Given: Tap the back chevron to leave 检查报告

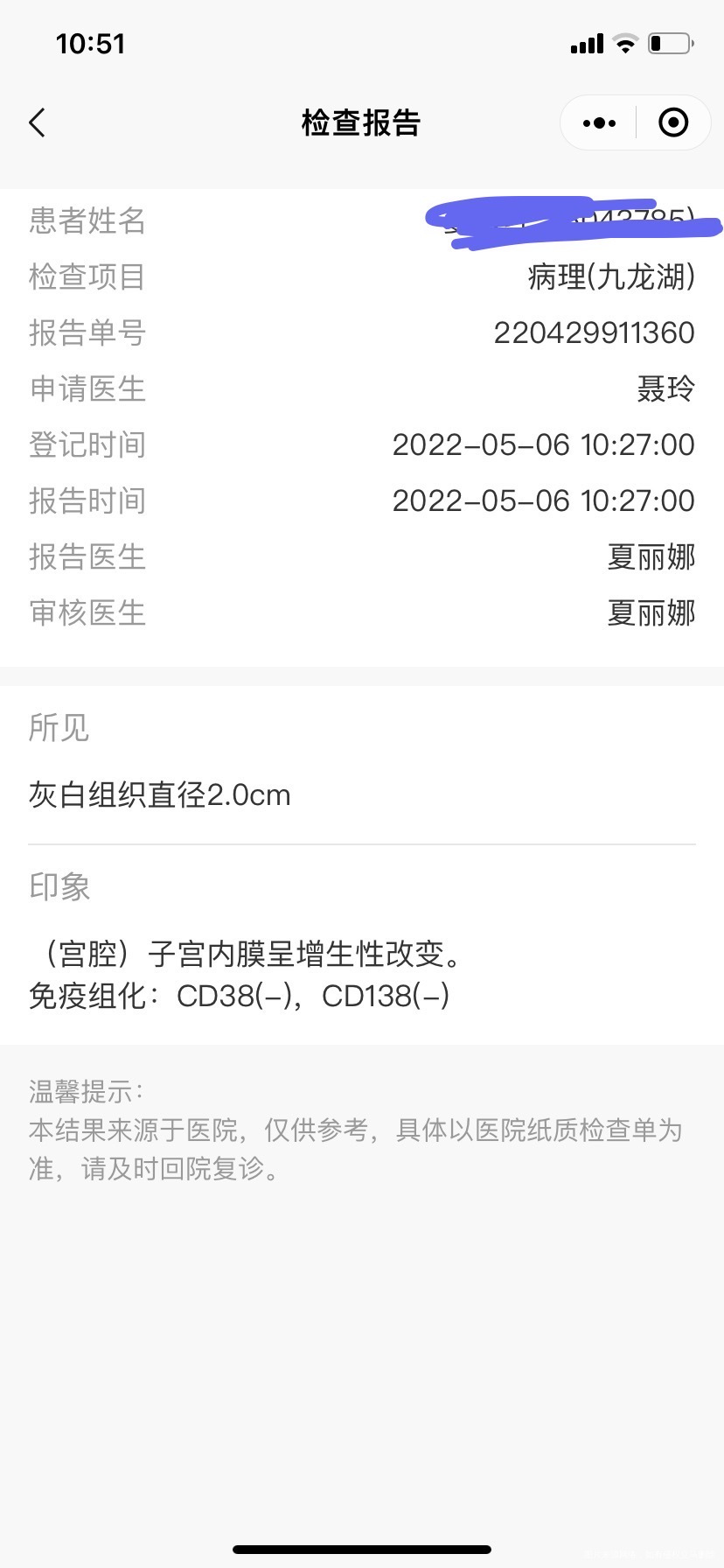Looking at the screenshot, I should point(37,122).
